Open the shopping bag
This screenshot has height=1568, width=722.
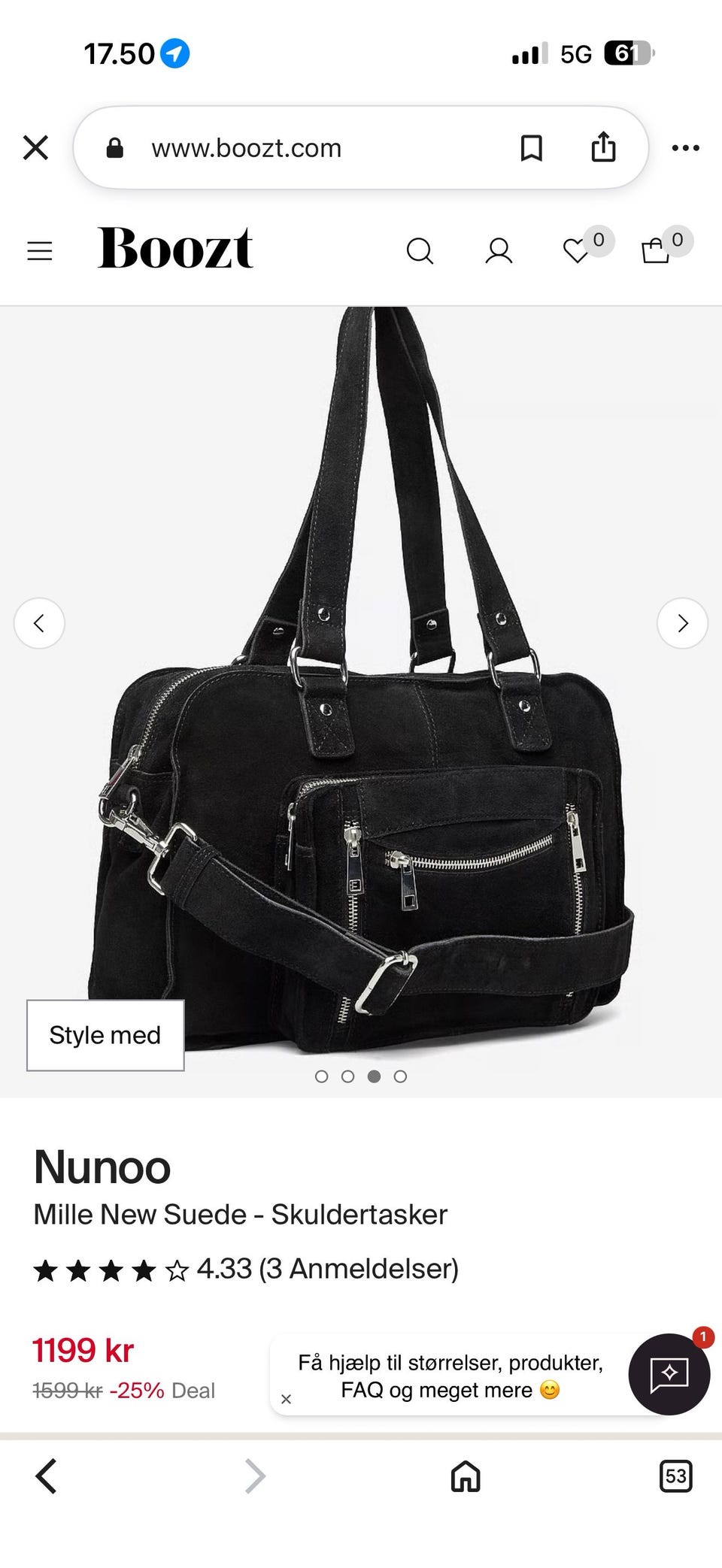tap(656, 250)
